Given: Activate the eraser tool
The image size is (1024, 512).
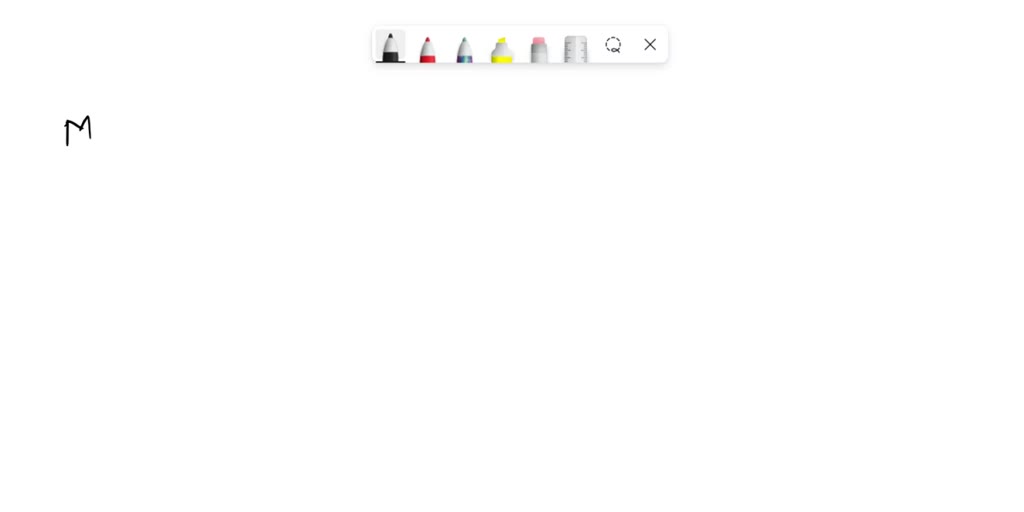Looking at the screenshot, I should (x=539, y=49).
